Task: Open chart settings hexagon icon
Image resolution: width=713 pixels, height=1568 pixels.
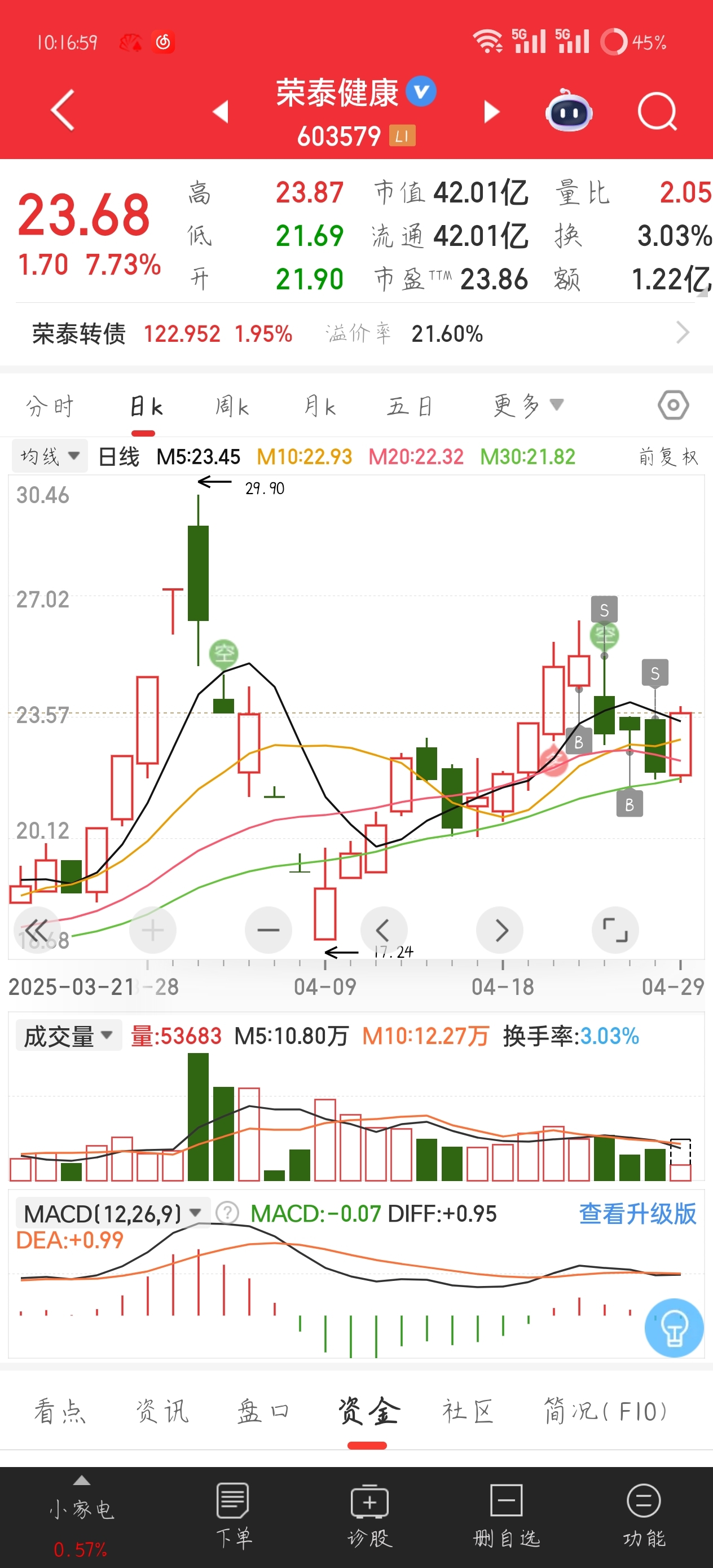Action: pos(673,406)
